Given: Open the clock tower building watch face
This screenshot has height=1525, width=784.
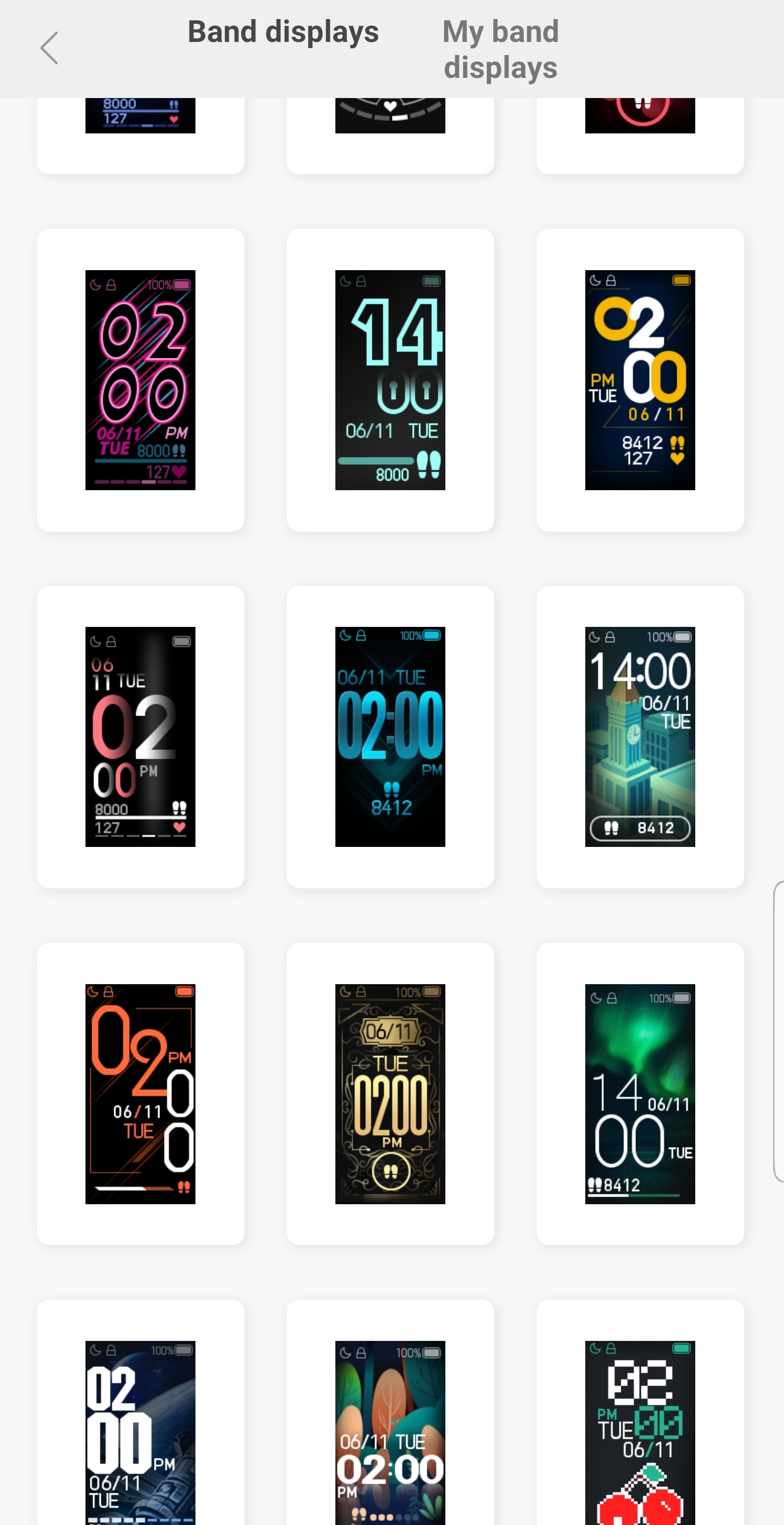Looking at the screenshot, I should coord(640,736).
